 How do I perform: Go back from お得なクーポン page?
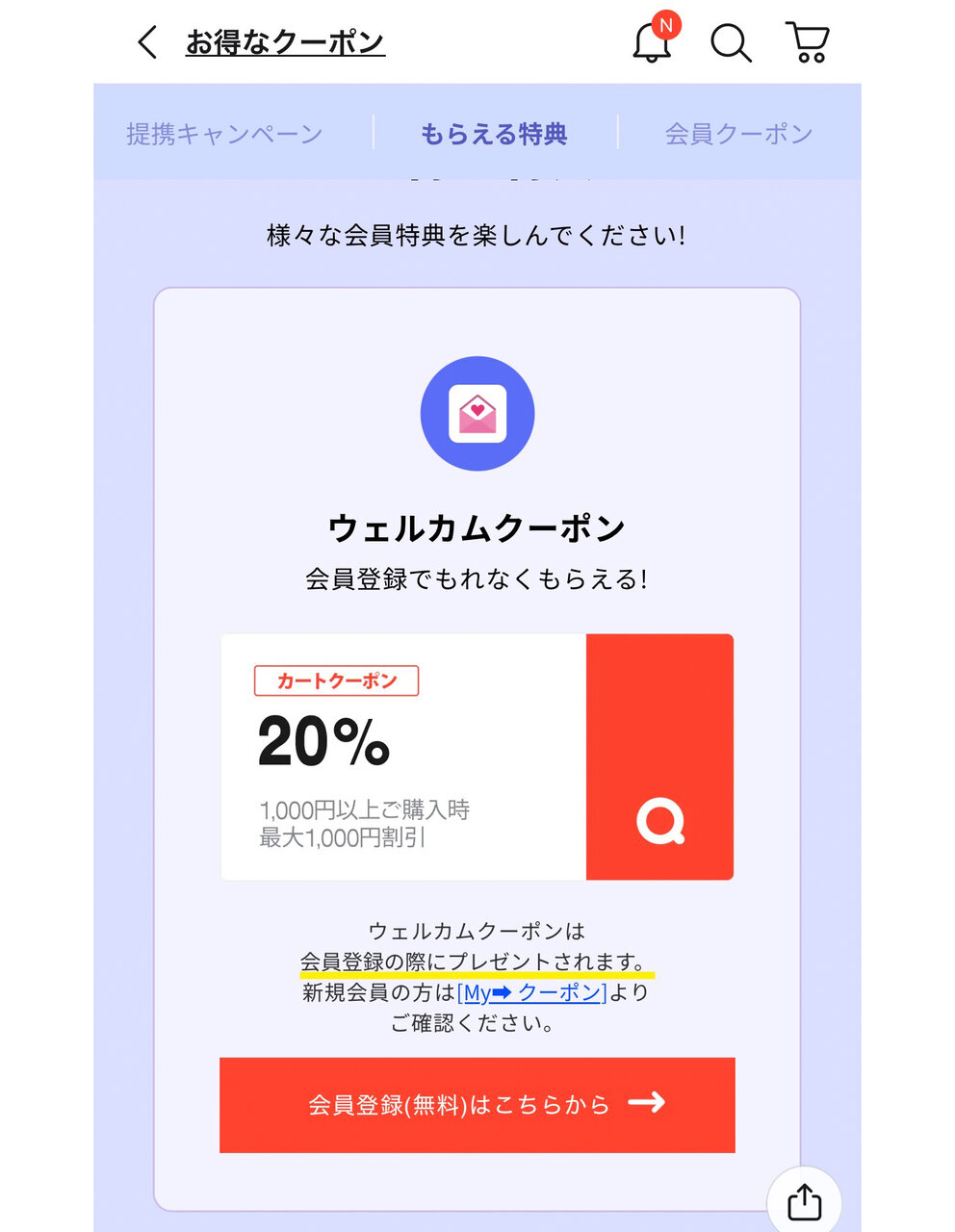pyautogui.click(x=147, y=42)
